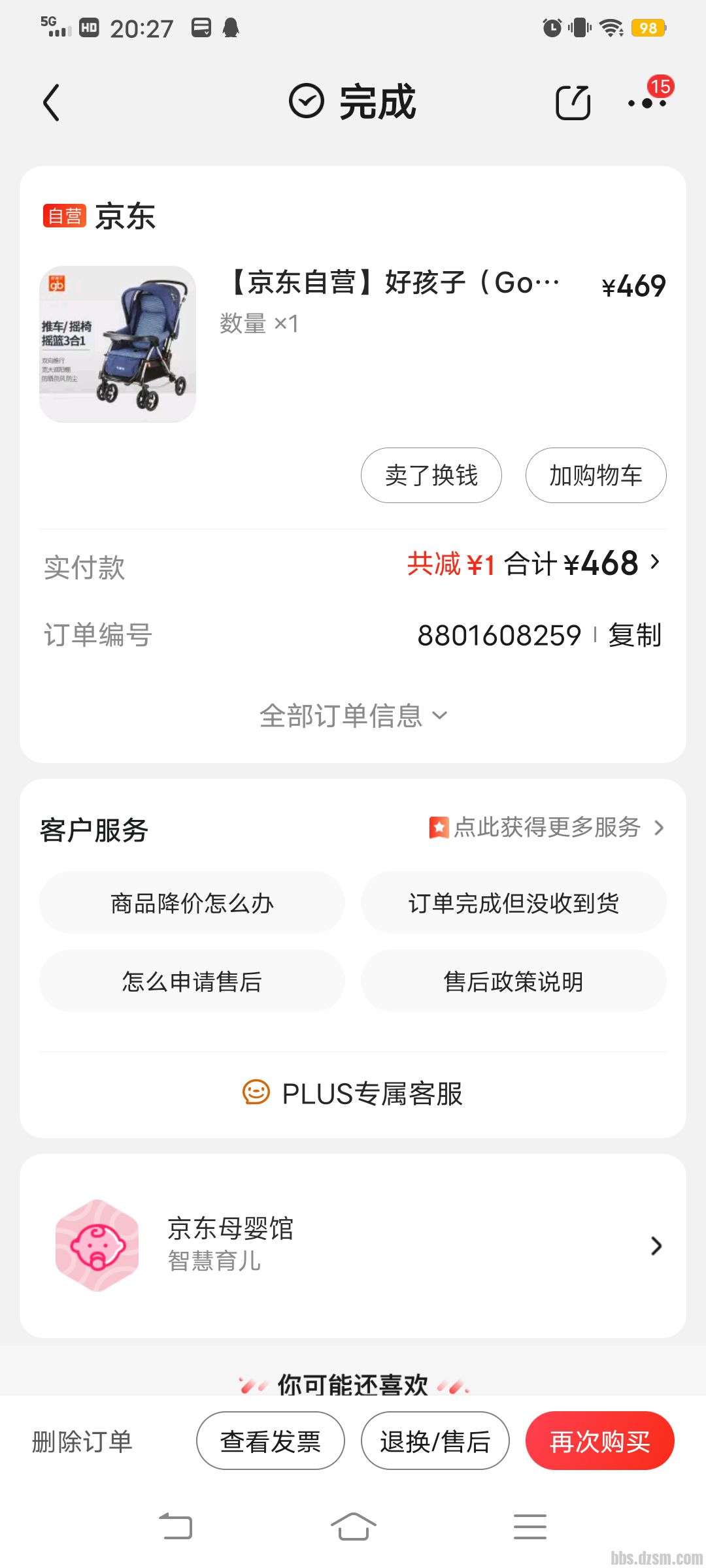
Task: Tap the 京东母婴馆 baby icon
Action: [97, 1245]
